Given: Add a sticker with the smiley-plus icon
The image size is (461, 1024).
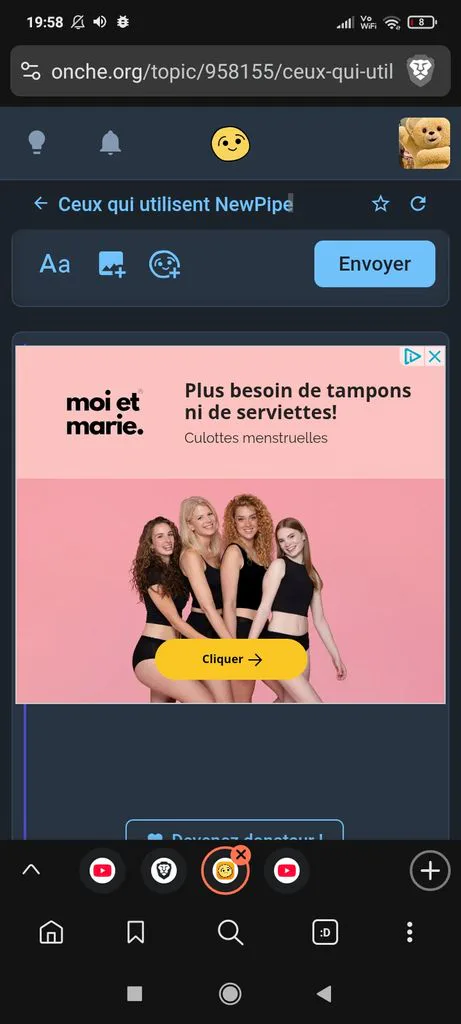Looking at the screenshot, I should pyautogui.click(x=165, y=264).
